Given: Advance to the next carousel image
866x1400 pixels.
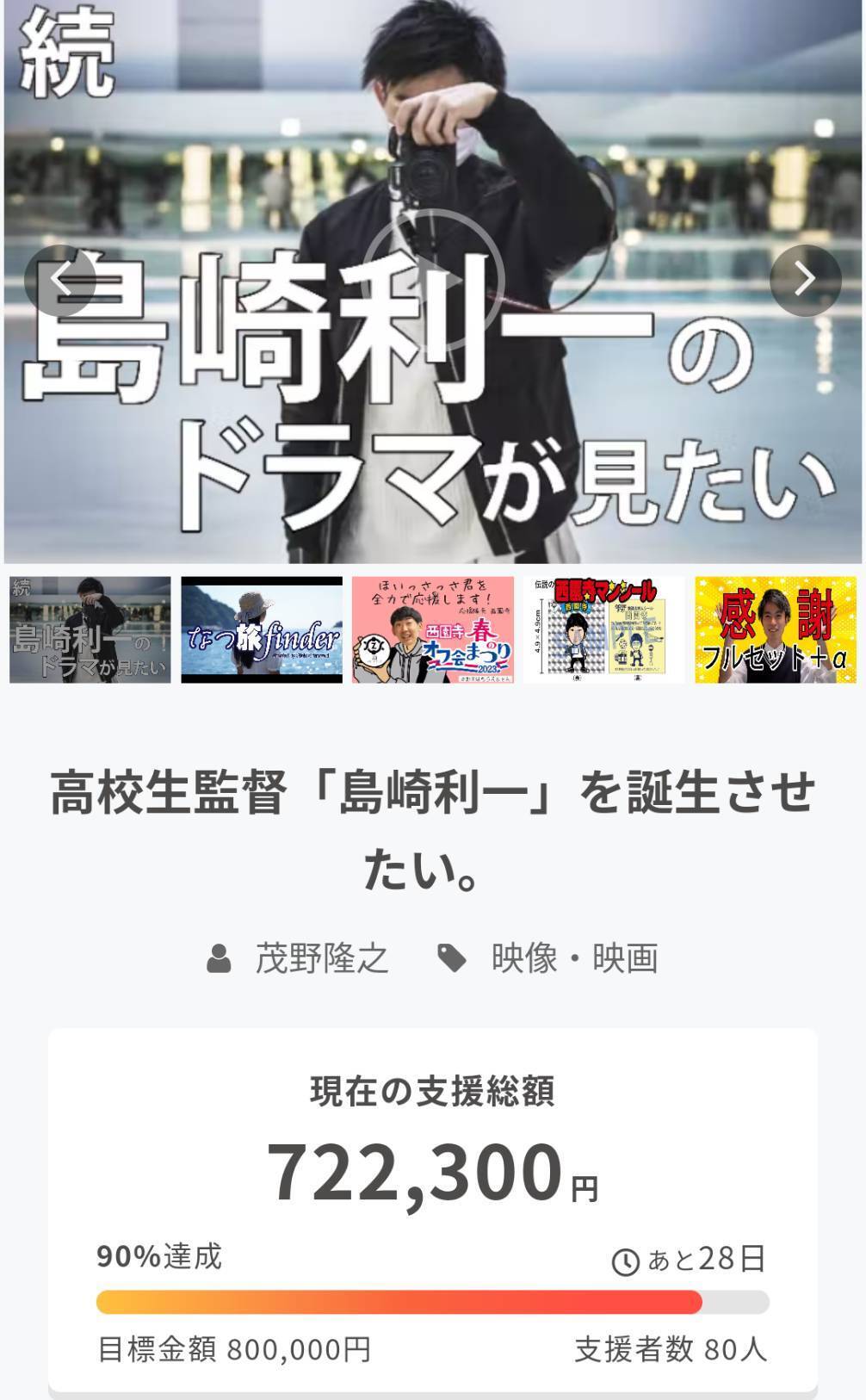Looking at the screenshot, I should 804,280.
